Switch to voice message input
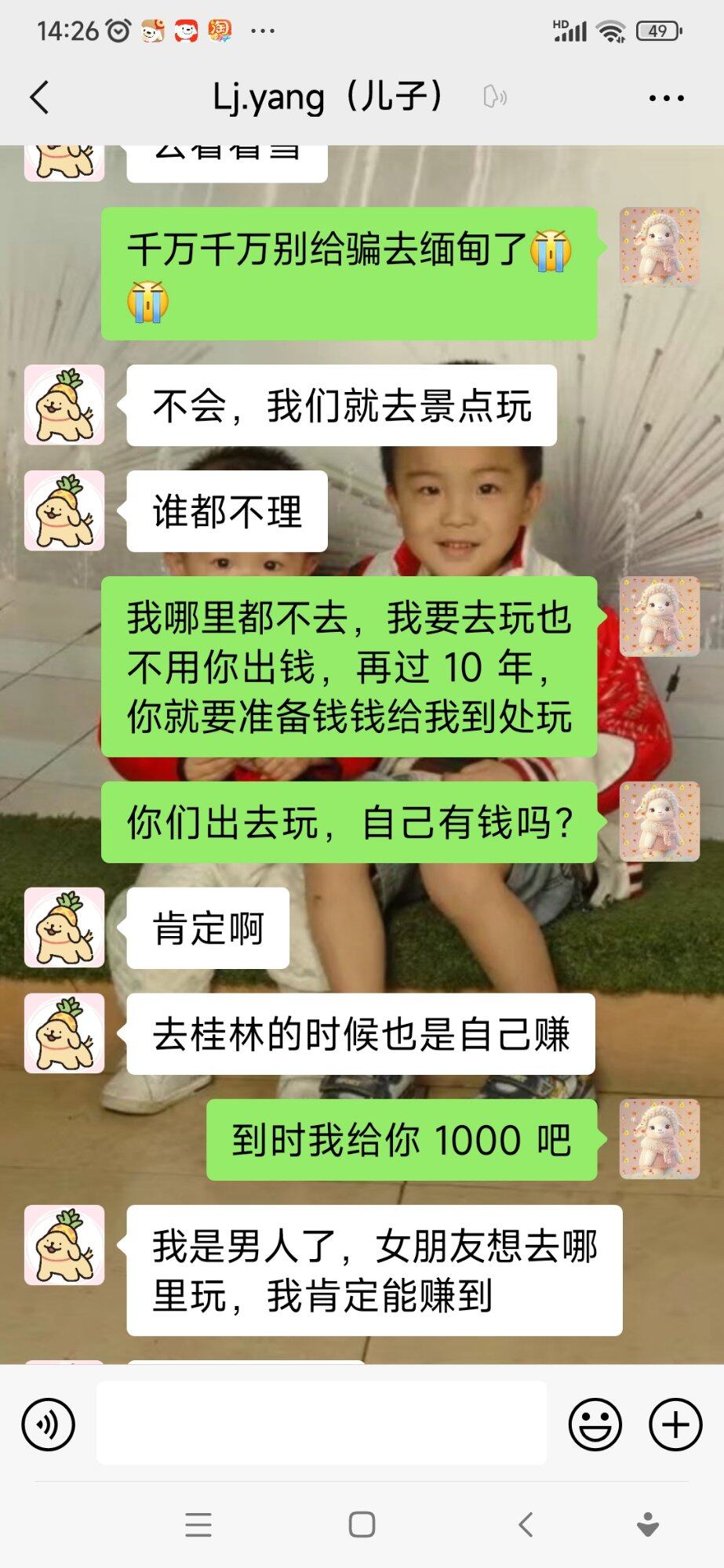The height and width of the screenshot is (1568, 724). point(49,1425)
